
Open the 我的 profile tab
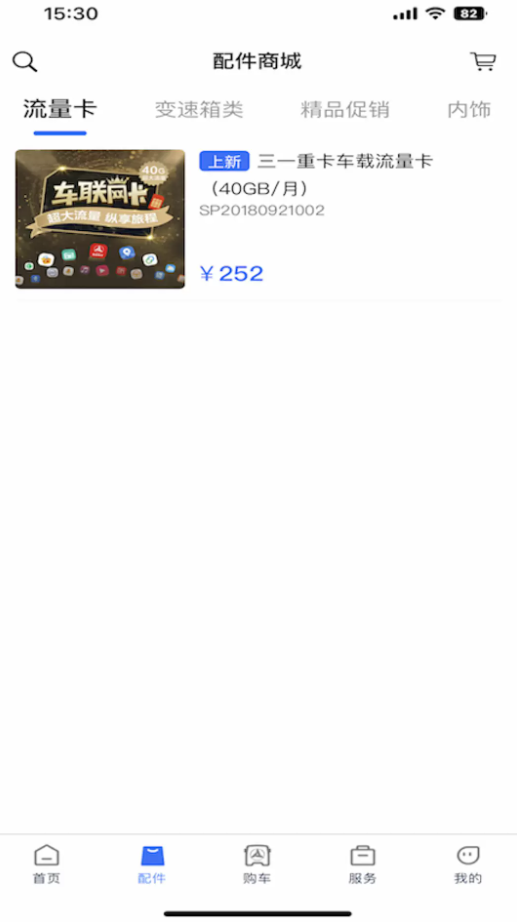(468, 864)
